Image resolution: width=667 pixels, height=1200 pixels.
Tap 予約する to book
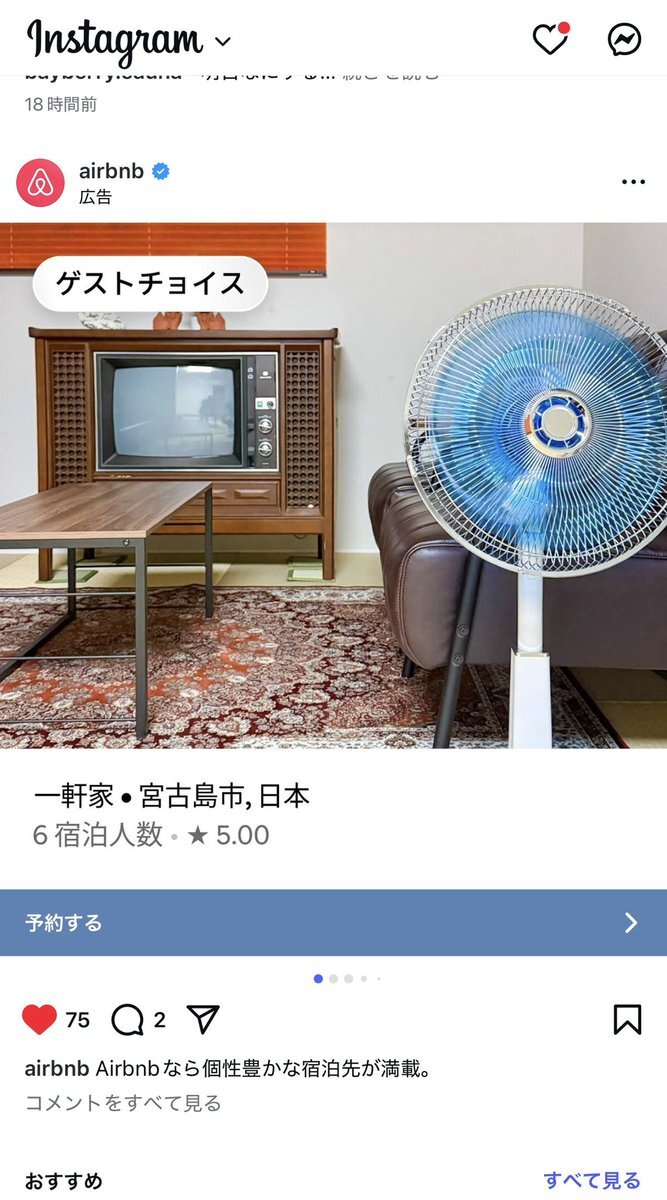click(333, 922)
